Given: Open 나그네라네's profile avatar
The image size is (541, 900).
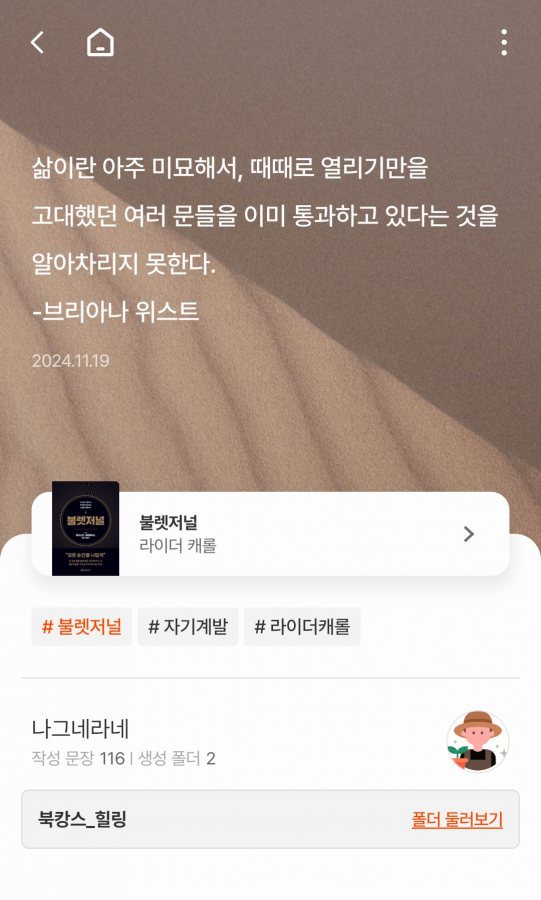Looking at the screenshot, I should (477, 742).
